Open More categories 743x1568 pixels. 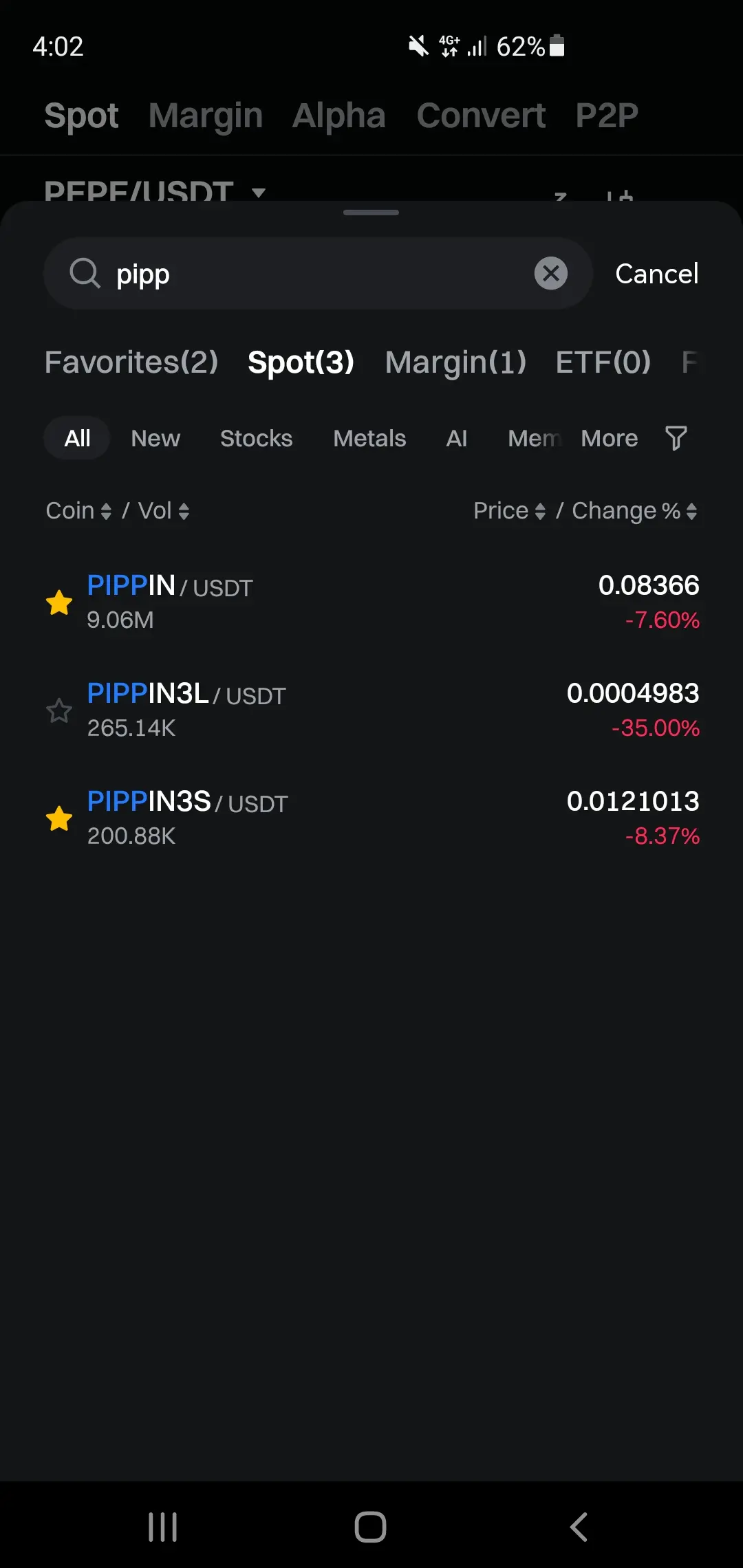coord(610,438)
